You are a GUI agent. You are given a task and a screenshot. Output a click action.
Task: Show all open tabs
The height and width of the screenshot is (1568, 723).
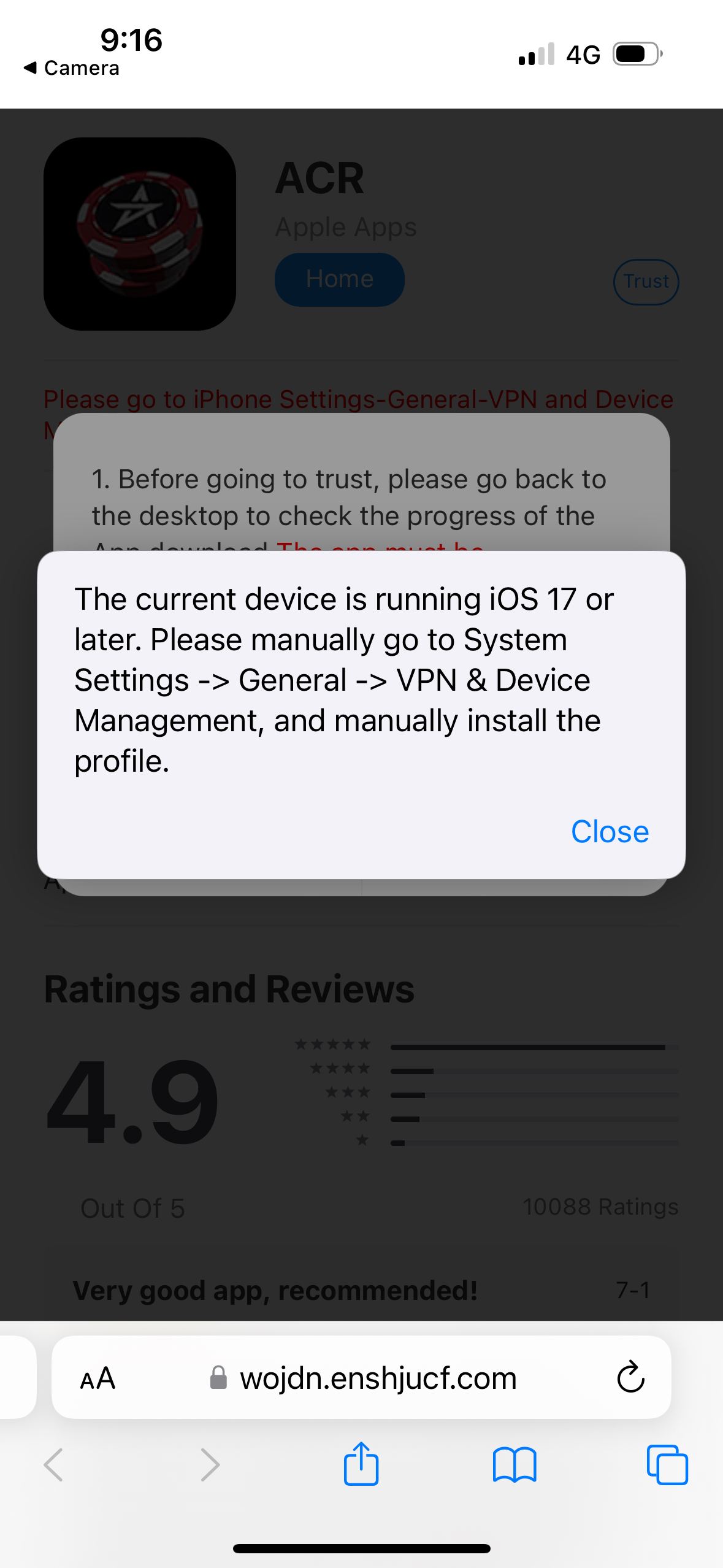click(667, 1465)
